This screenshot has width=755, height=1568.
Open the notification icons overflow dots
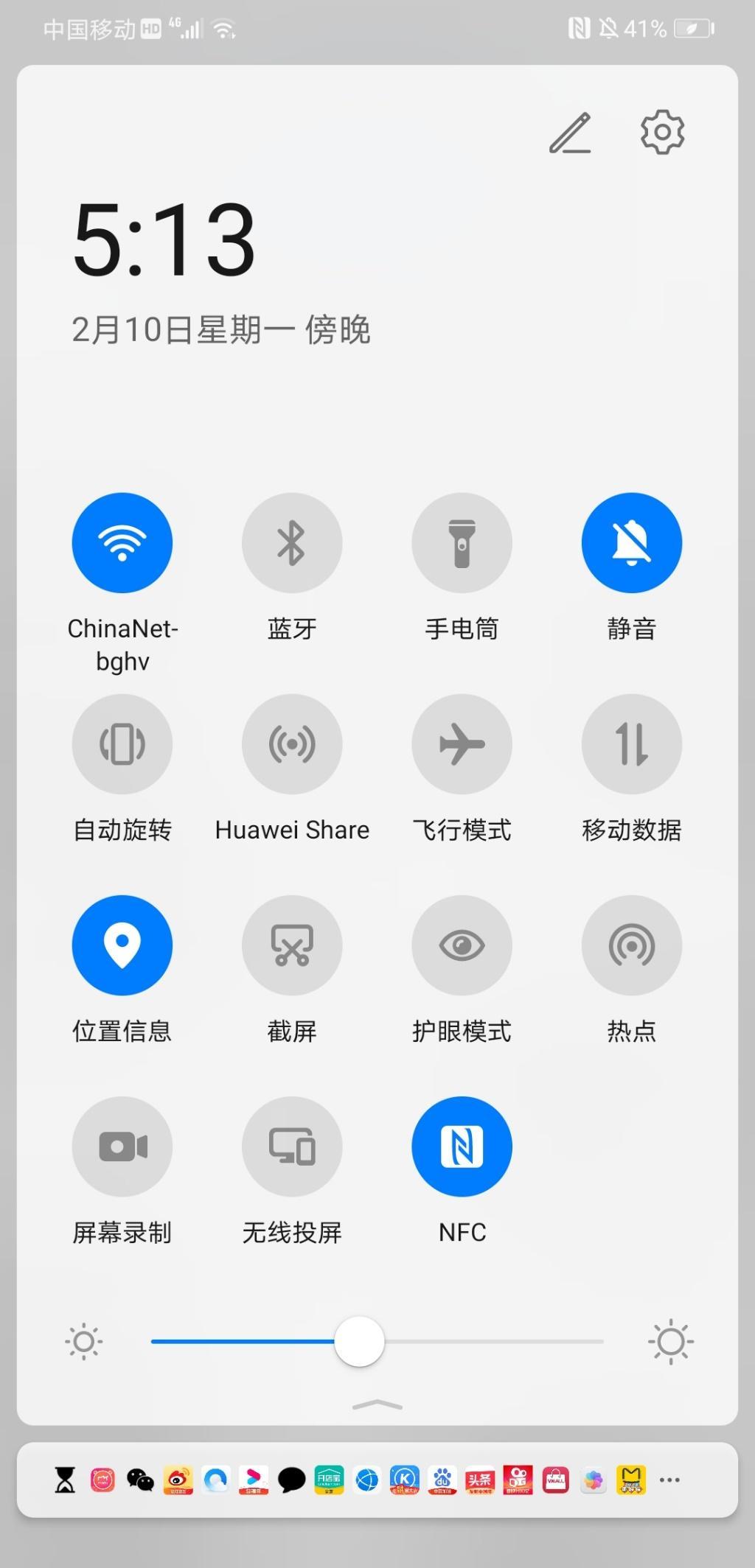pyautogui.click(x=669, y=1480)
